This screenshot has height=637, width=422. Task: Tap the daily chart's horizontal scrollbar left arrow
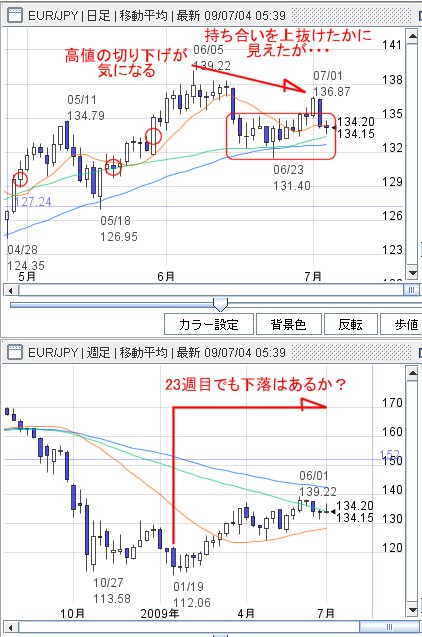click(11, 290)
